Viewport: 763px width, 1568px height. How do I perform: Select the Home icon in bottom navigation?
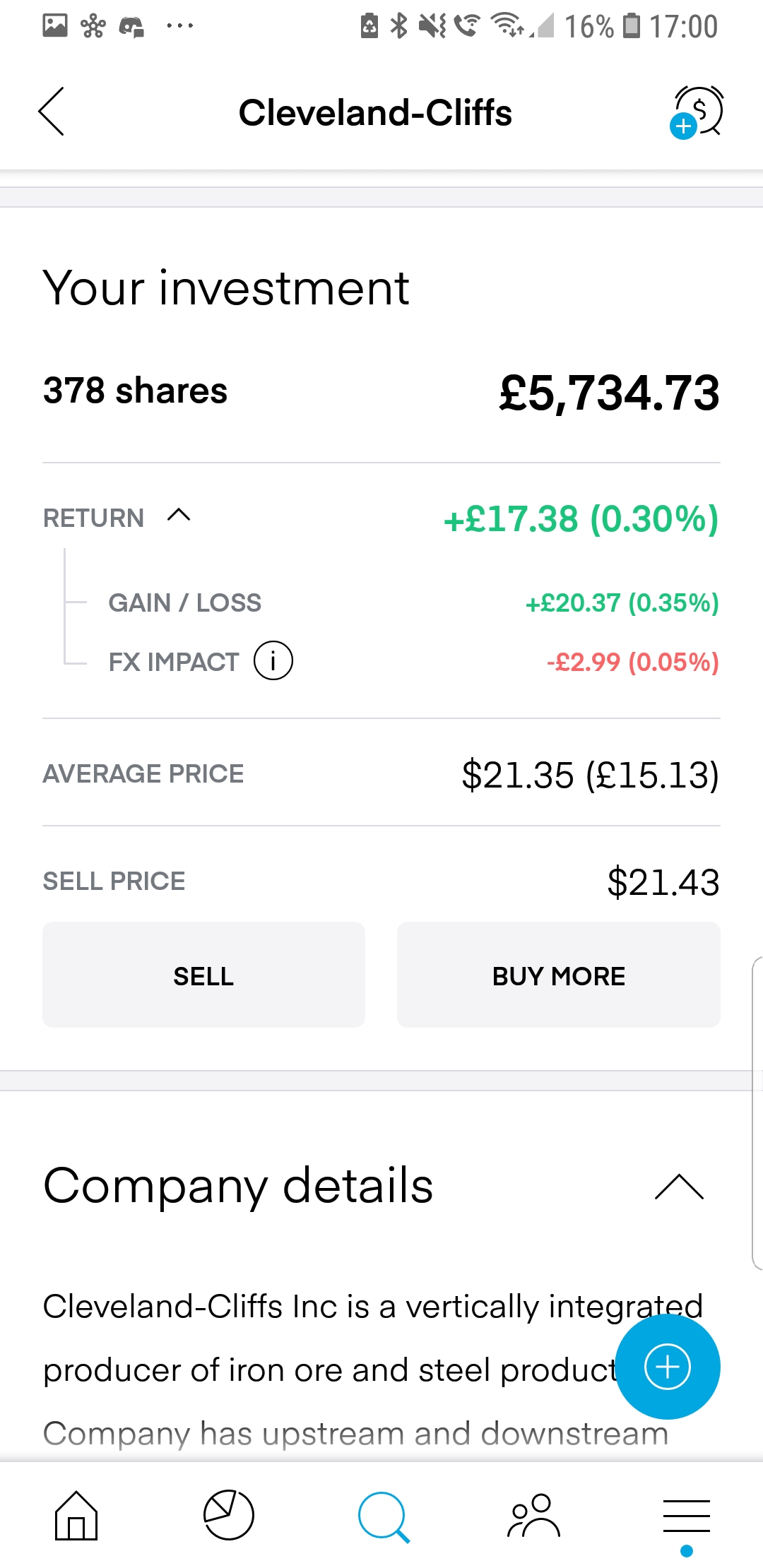tap(76, 1514)
